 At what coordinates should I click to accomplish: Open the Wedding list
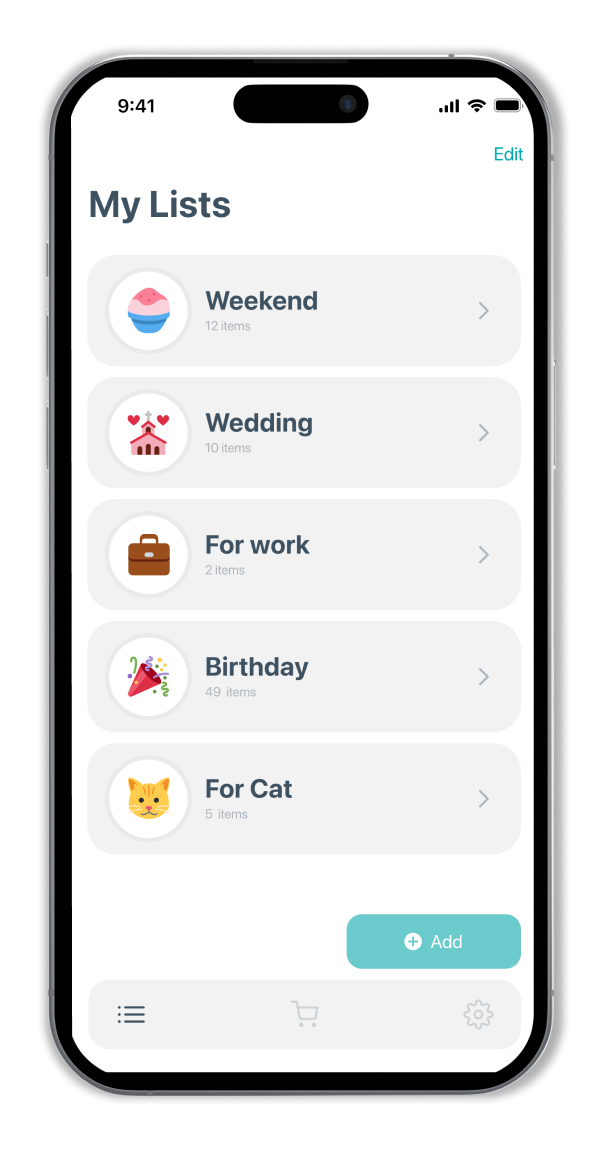pos(304,433)
